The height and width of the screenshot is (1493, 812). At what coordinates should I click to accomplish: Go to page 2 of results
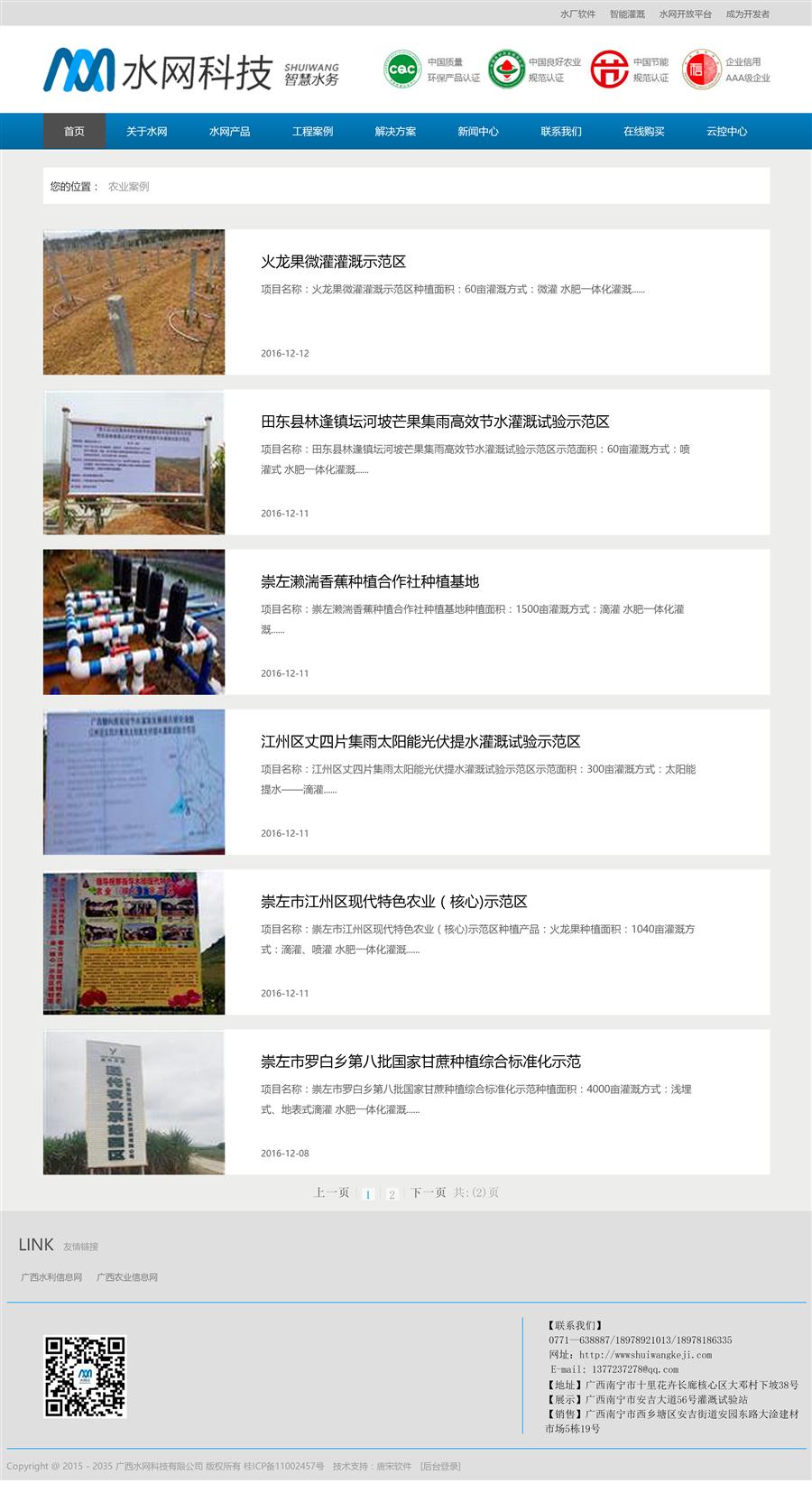click(x=392, y=1194)
